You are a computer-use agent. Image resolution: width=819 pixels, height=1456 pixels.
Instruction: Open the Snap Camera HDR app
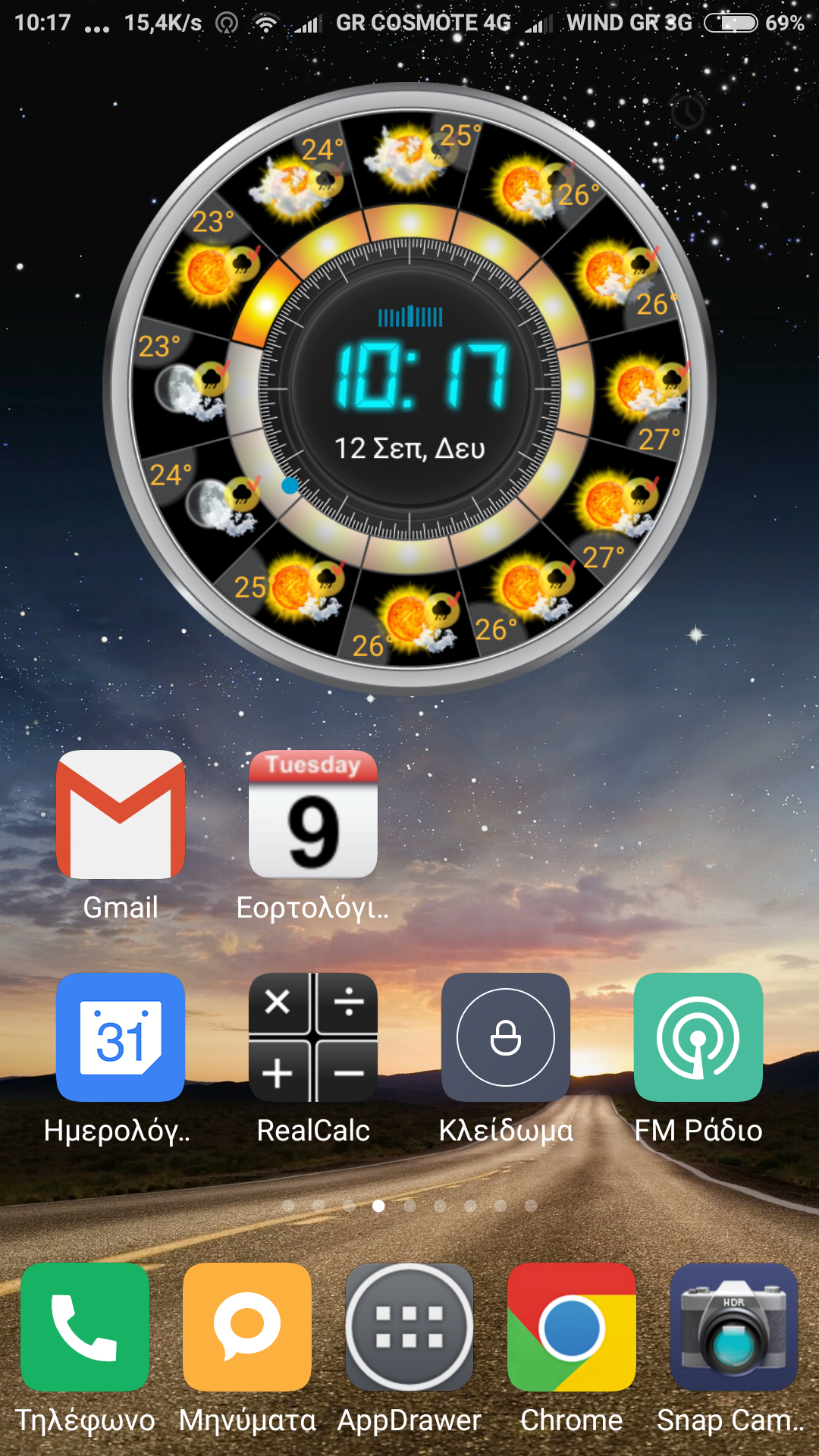tap(733, 1327)
